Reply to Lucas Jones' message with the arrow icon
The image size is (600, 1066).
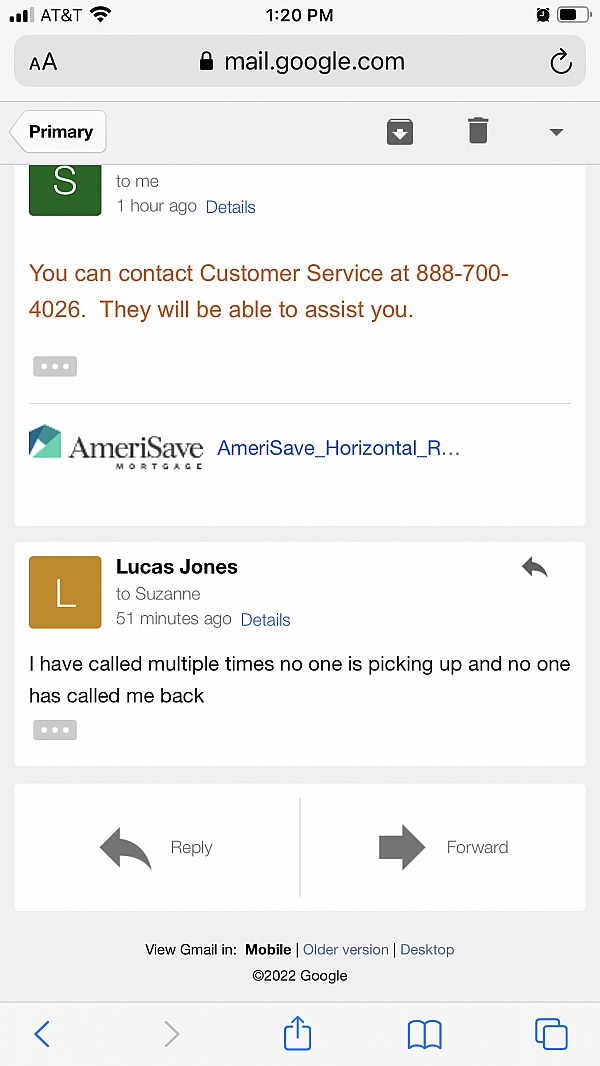[535, 567]
